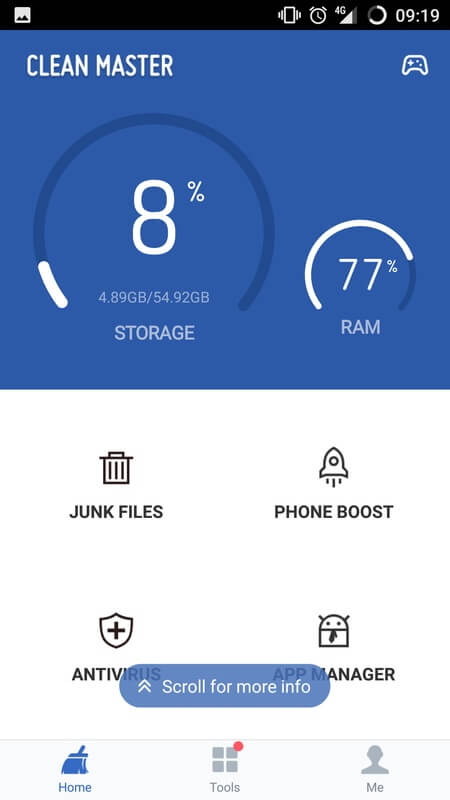Switch to the Tools tab
The image size is (450, 800).
[225, 769]
